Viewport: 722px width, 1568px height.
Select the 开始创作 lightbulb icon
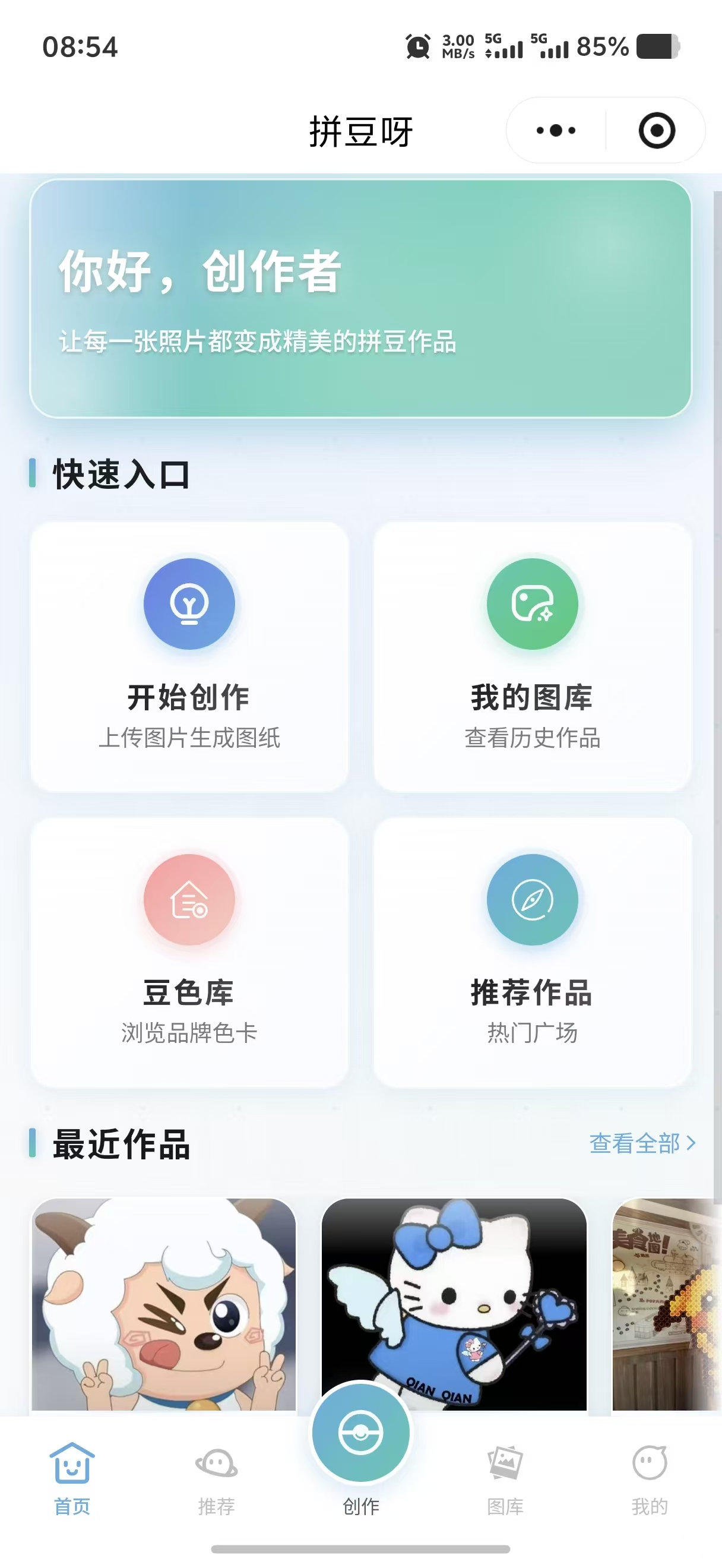coord(189,603)
